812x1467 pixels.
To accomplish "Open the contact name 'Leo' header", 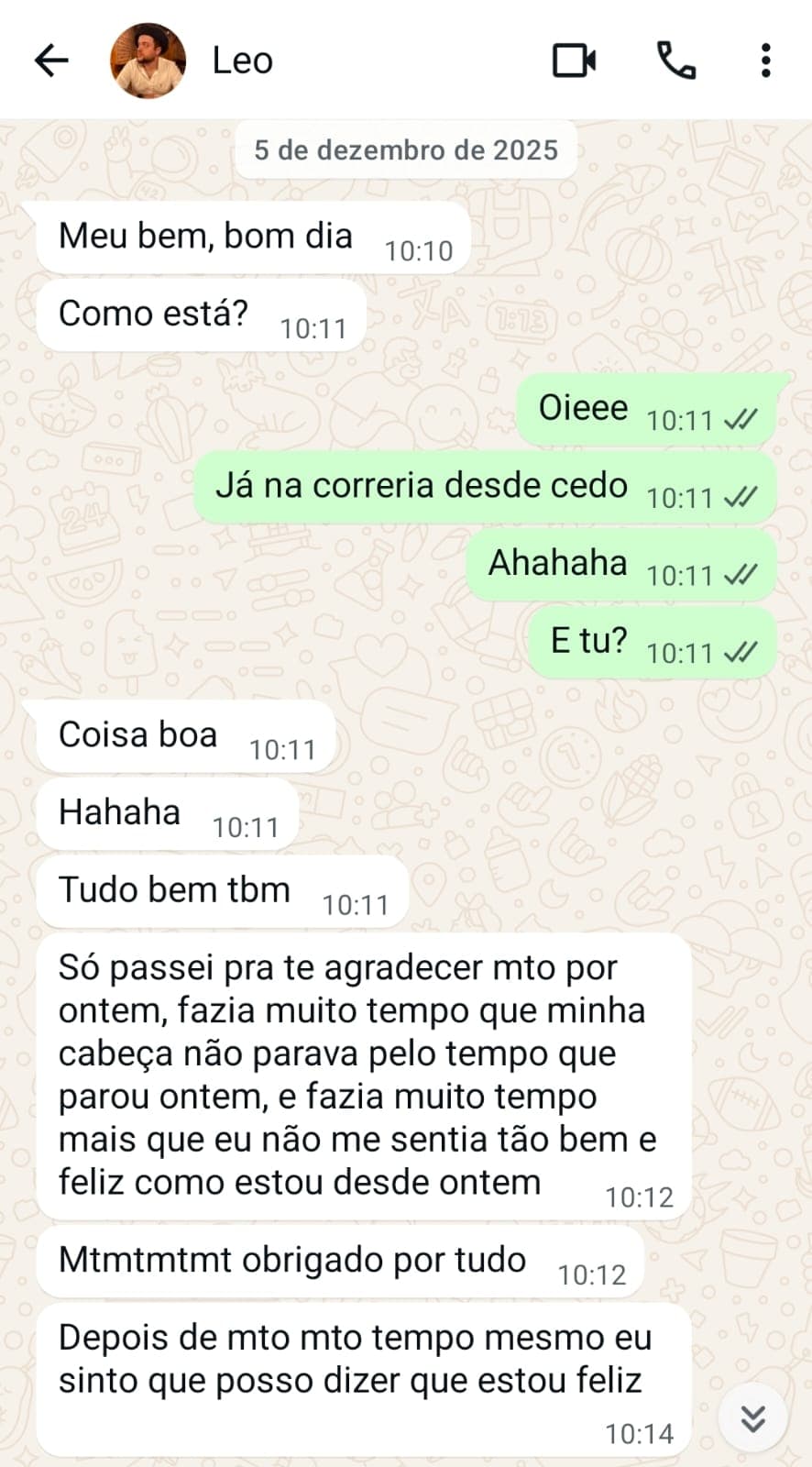I will click(241, 60).
